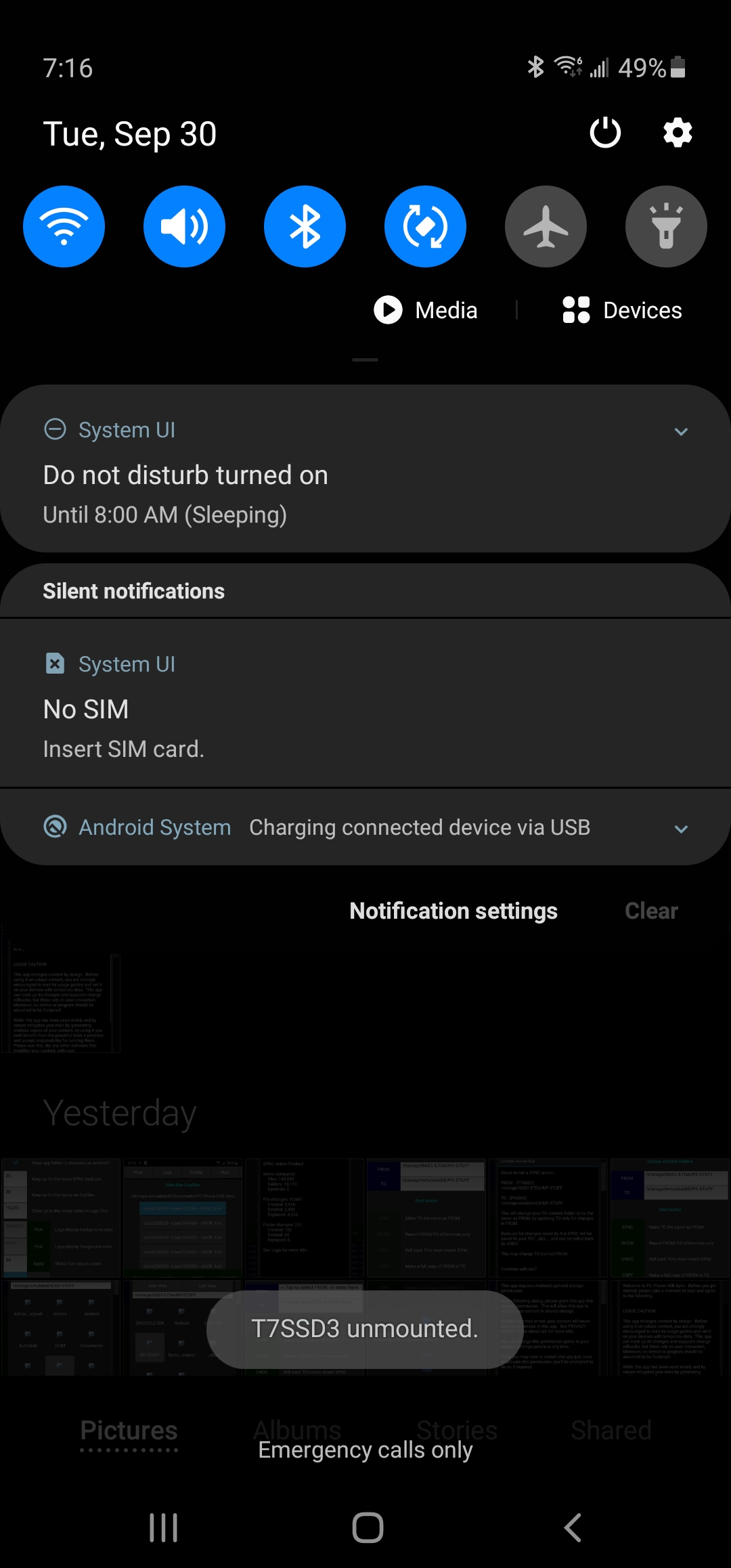Open the Devices panel

[x=623, y=310]
